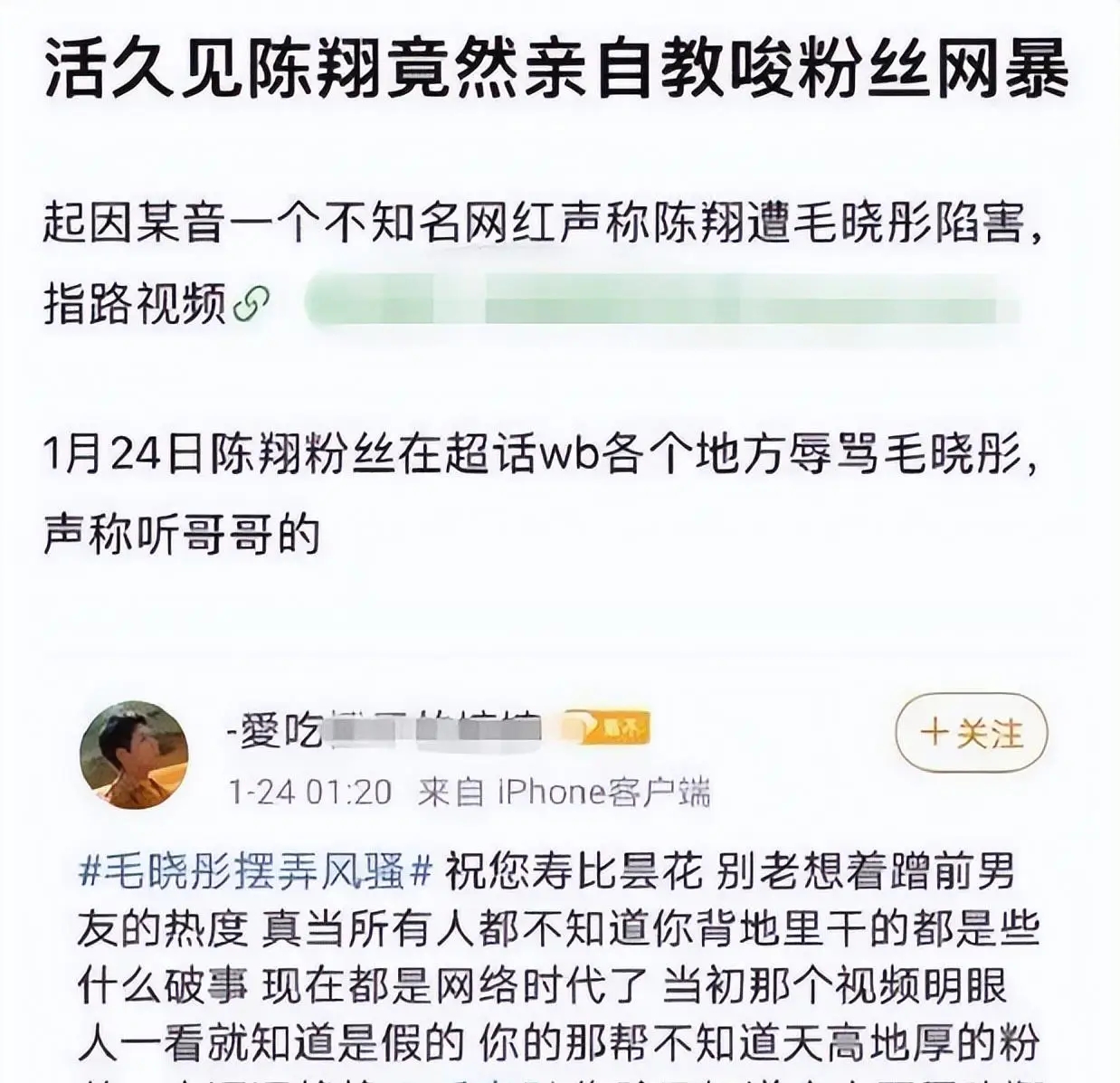
Task: Open the blurred video link after 指路视频
Action: pyautogui.click(x=660, y=302)
